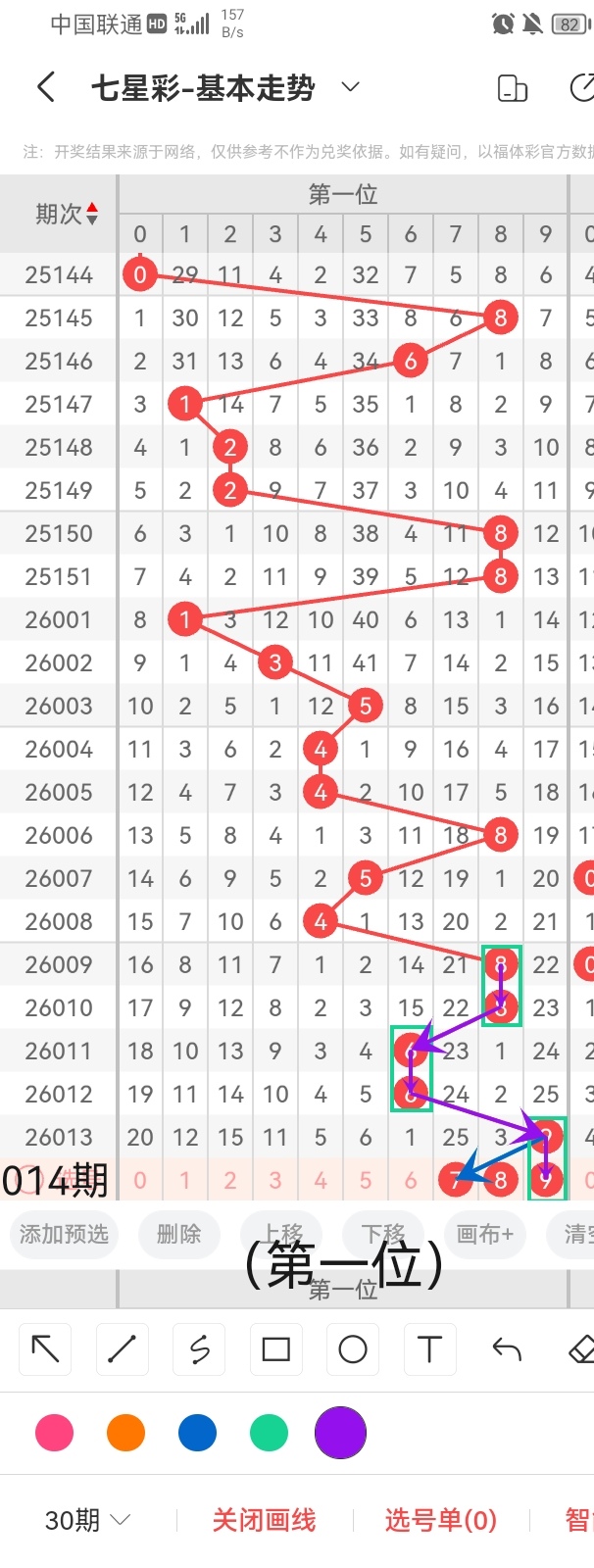
Task: Tap the 删除 button
Action: click(x=178, y=1234)
